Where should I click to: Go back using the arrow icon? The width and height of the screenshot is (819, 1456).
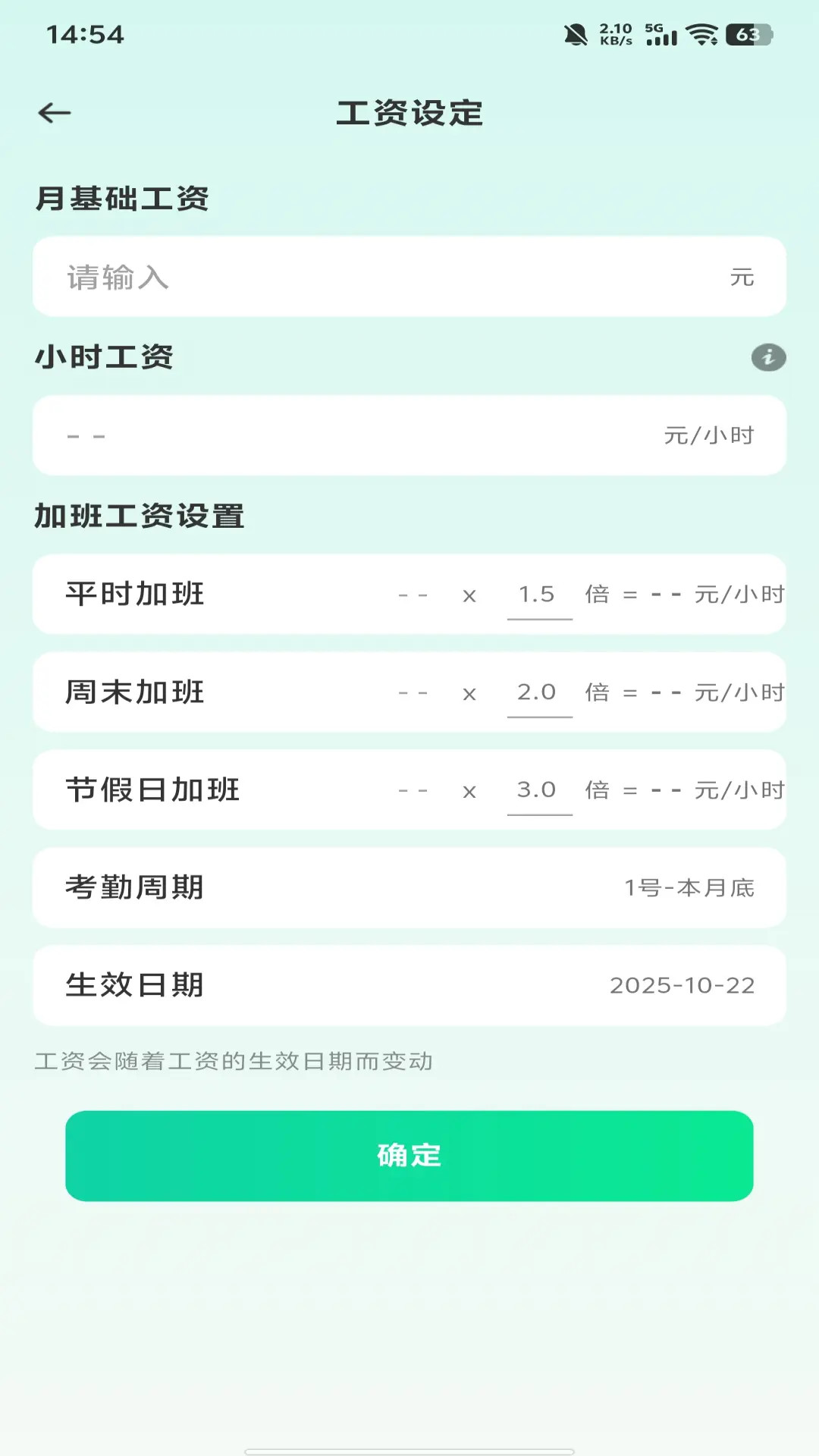(x=55, y=113)
